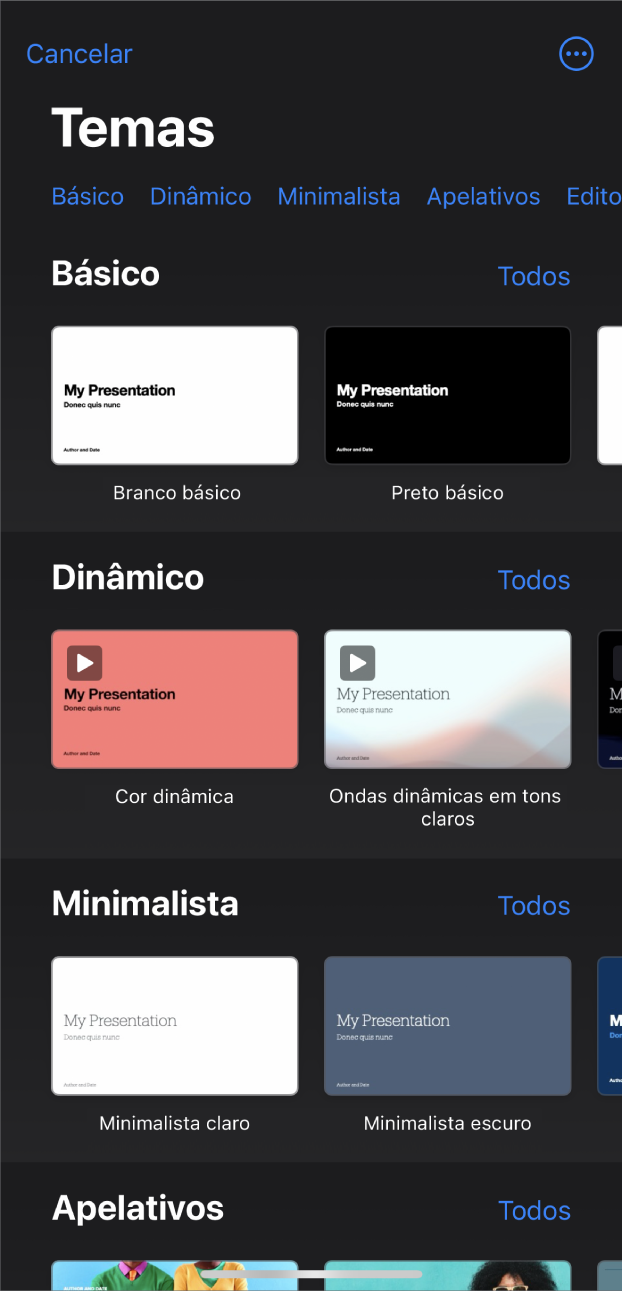Open the more options ellipsis menu
Image resolution: width=622 pixels, height=1293 pixels.
point(576,54)
